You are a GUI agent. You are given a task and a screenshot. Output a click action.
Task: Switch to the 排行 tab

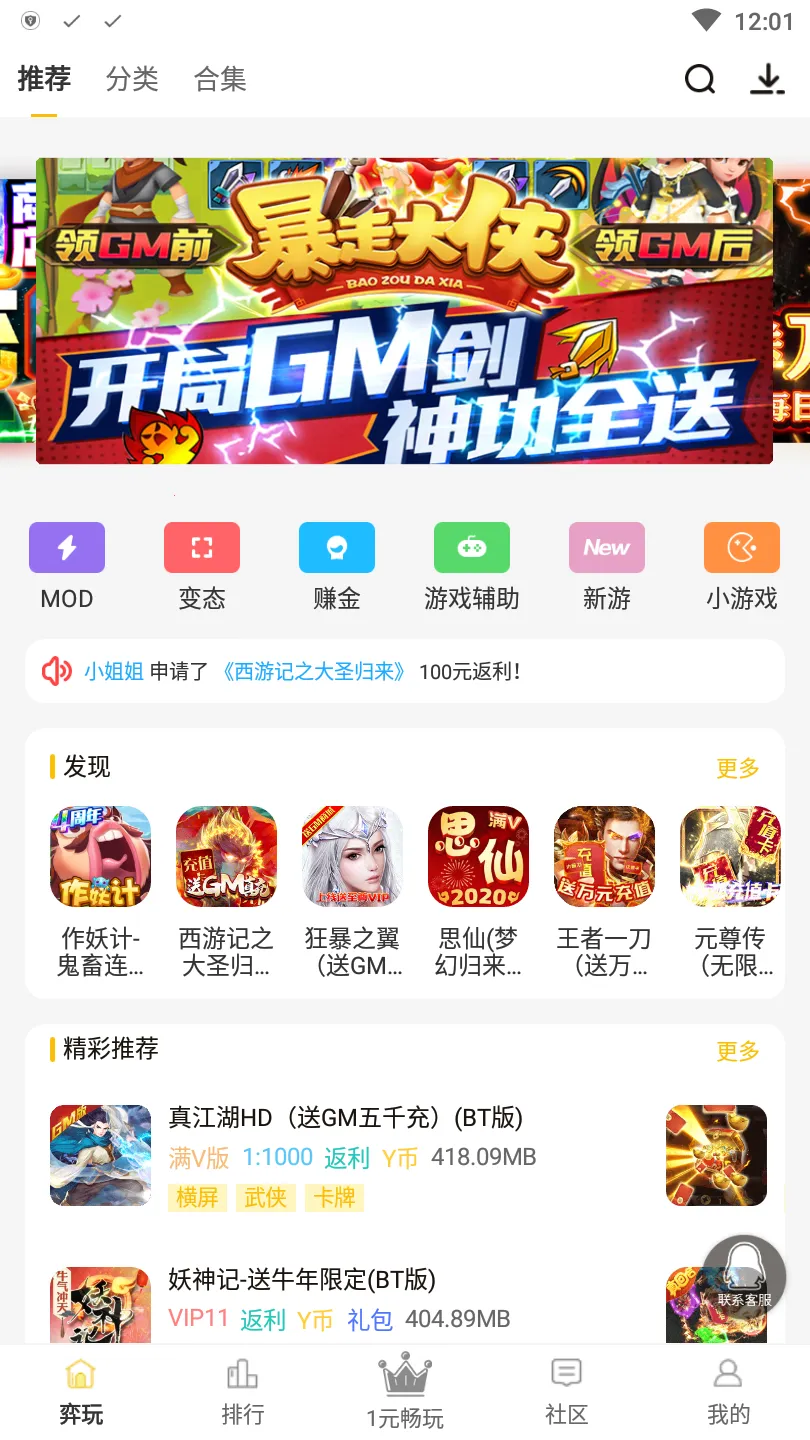pyautogui.click(x=242, y=1392)
